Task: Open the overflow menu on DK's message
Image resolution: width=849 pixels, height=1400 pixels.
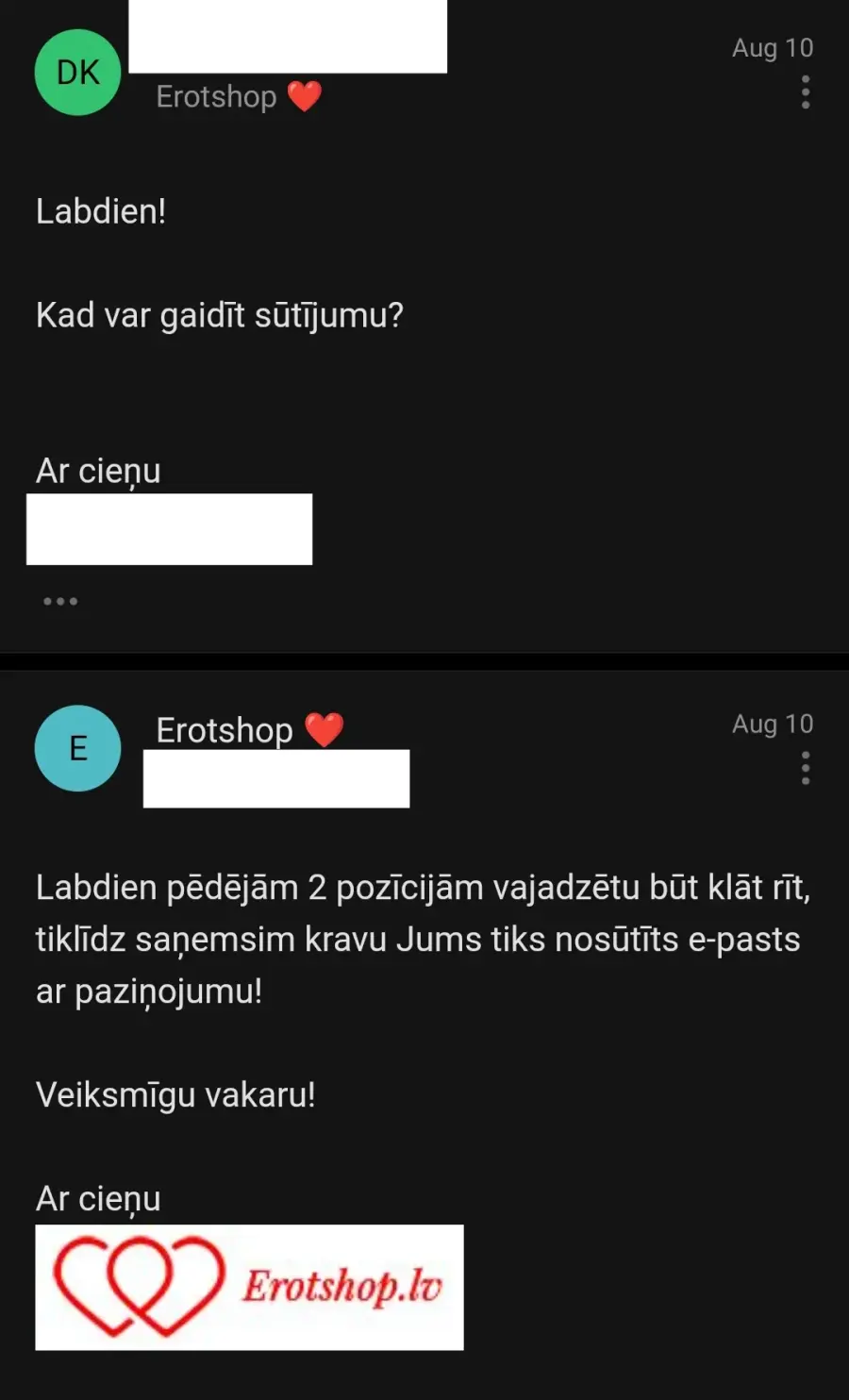Action: [x=806, y=92]
